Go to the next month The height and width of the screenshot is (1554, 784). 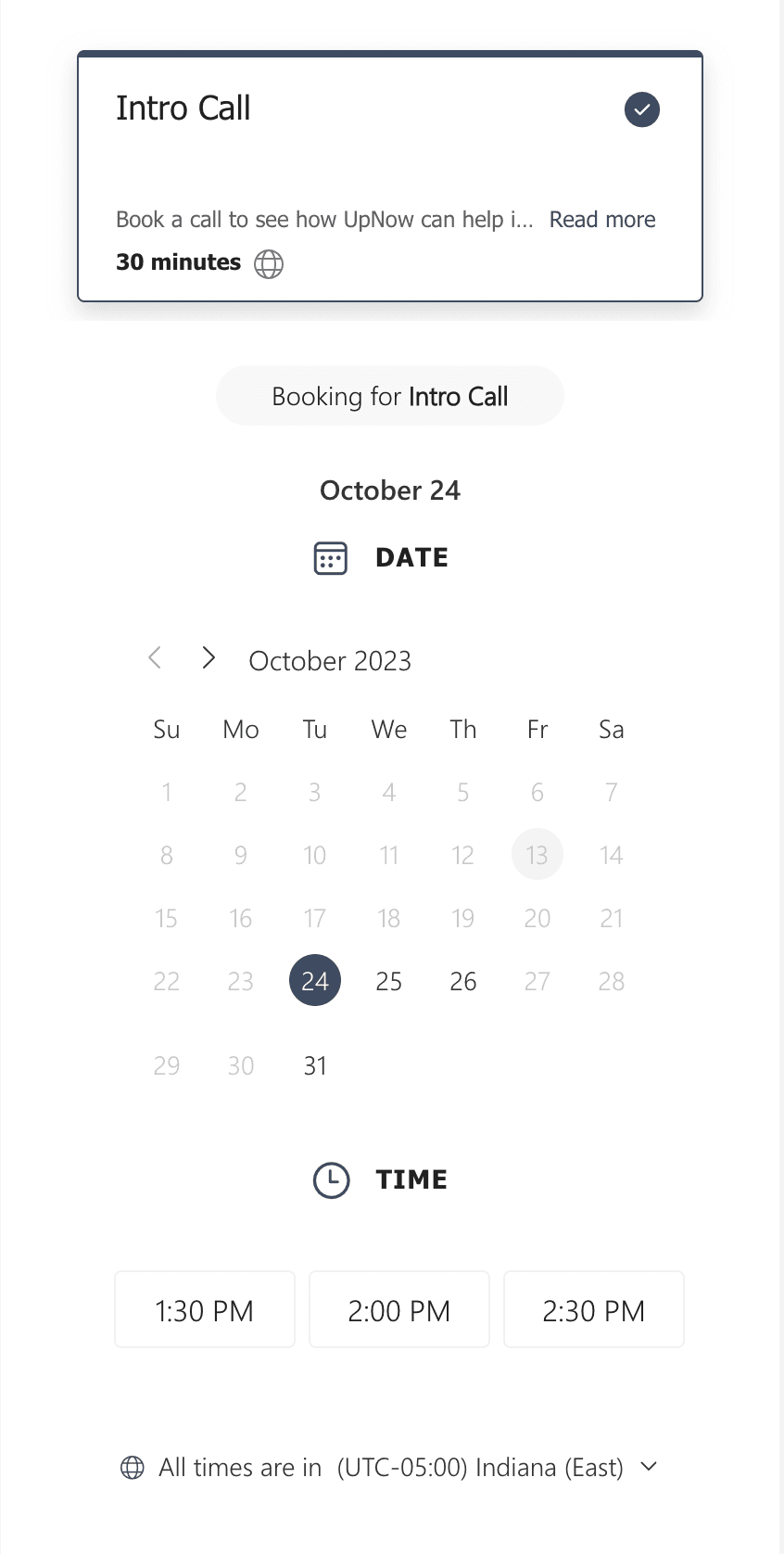coord(209,658)
